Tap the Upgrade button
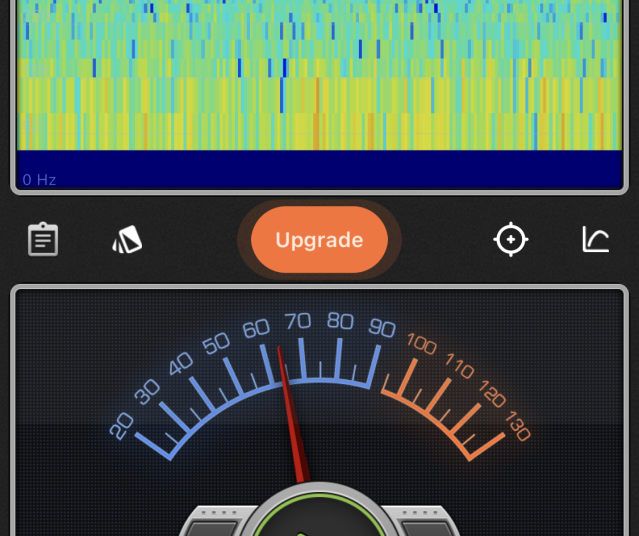The height and width of the screenshot is (536, 639). click(319, 240)
